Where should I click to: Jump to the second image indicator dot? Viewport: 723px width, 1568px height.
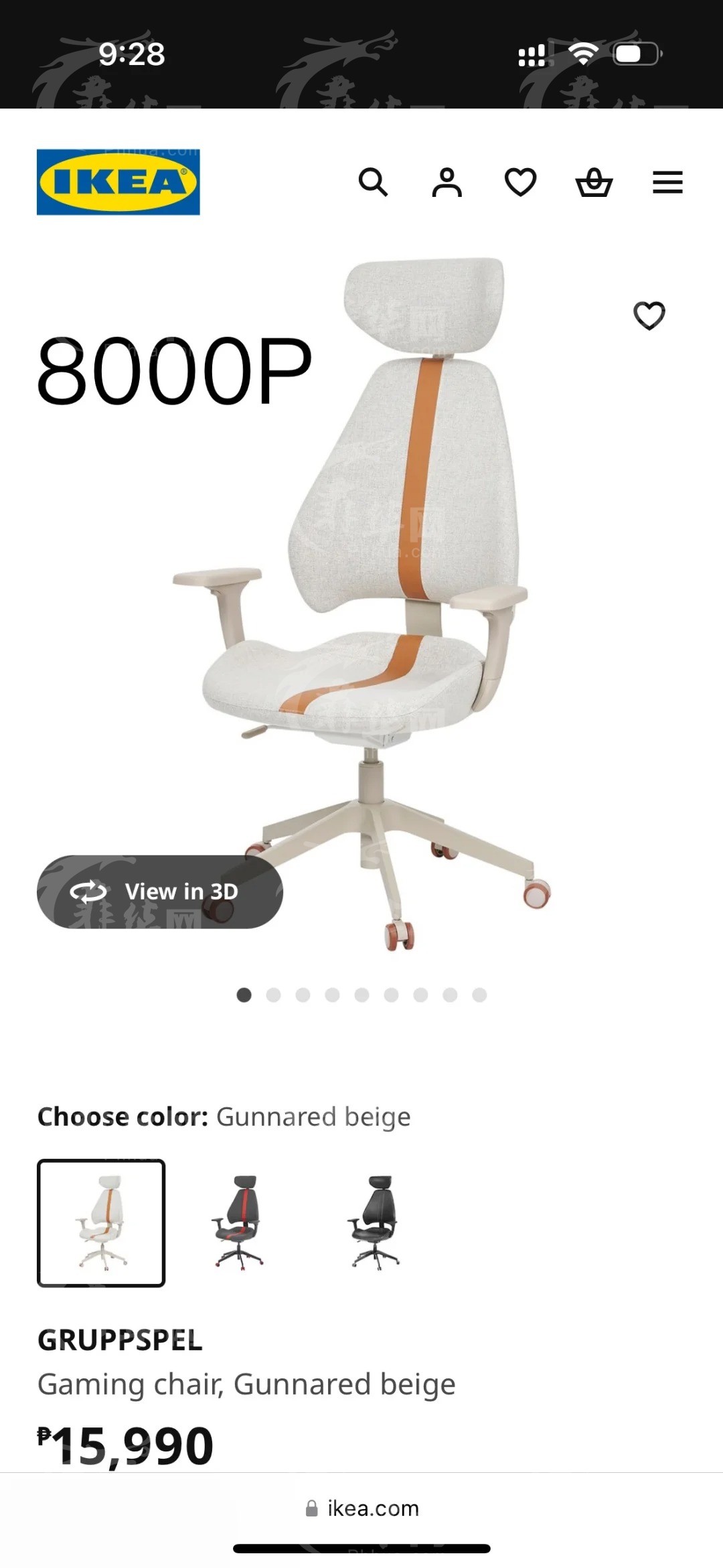click(273, 995)
